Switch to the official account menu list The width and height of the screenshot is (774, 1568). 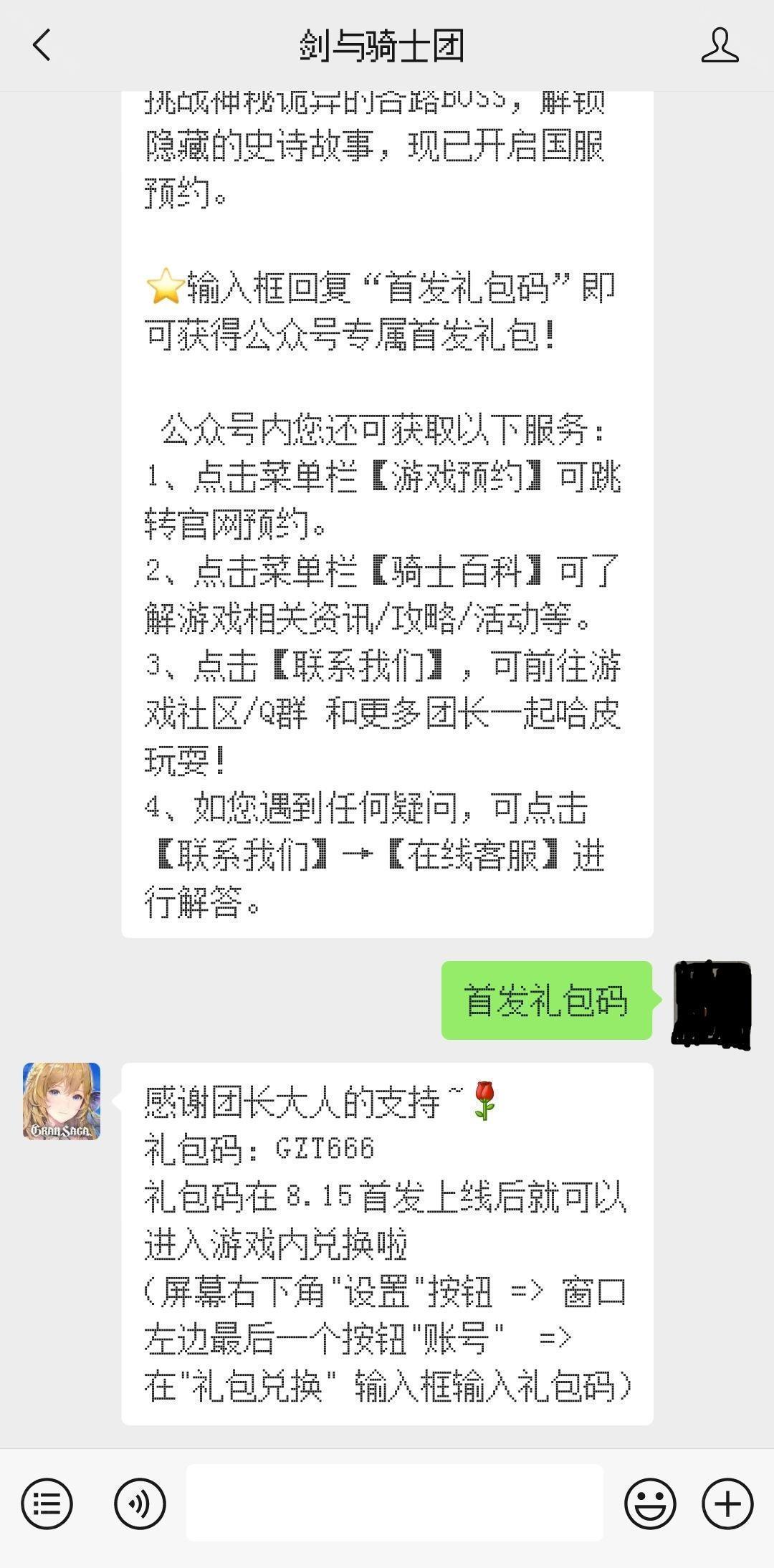coord(47,1504)
